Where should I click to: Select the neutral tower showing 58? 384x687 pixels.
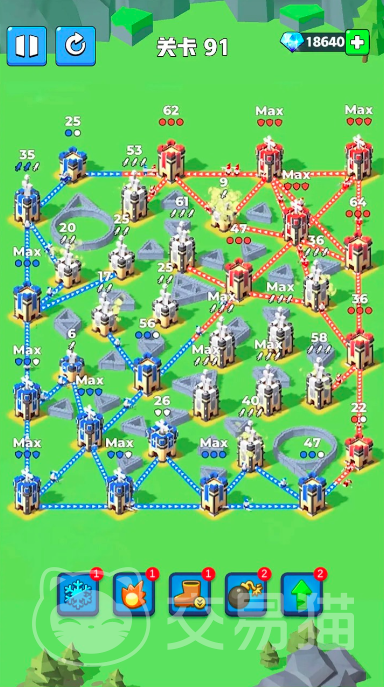[319, 384]
